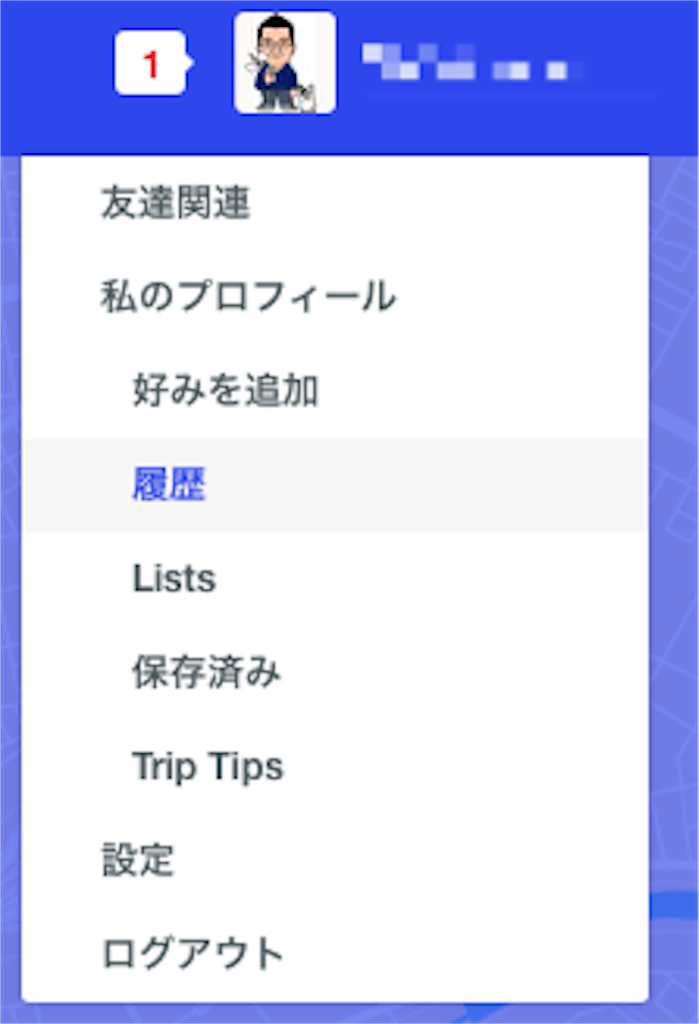Open 履歴 history page
Image resolution: width=699 pixels, height=1024 pixels.
tap(169, 485)
